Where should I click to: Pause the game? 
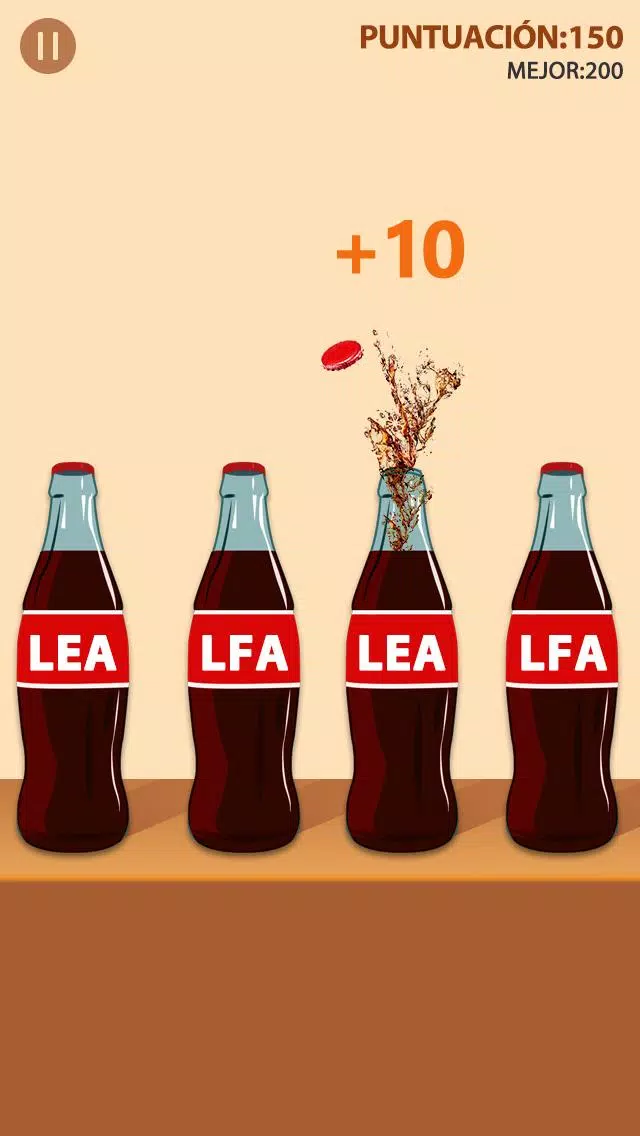[x=48, y=46]
